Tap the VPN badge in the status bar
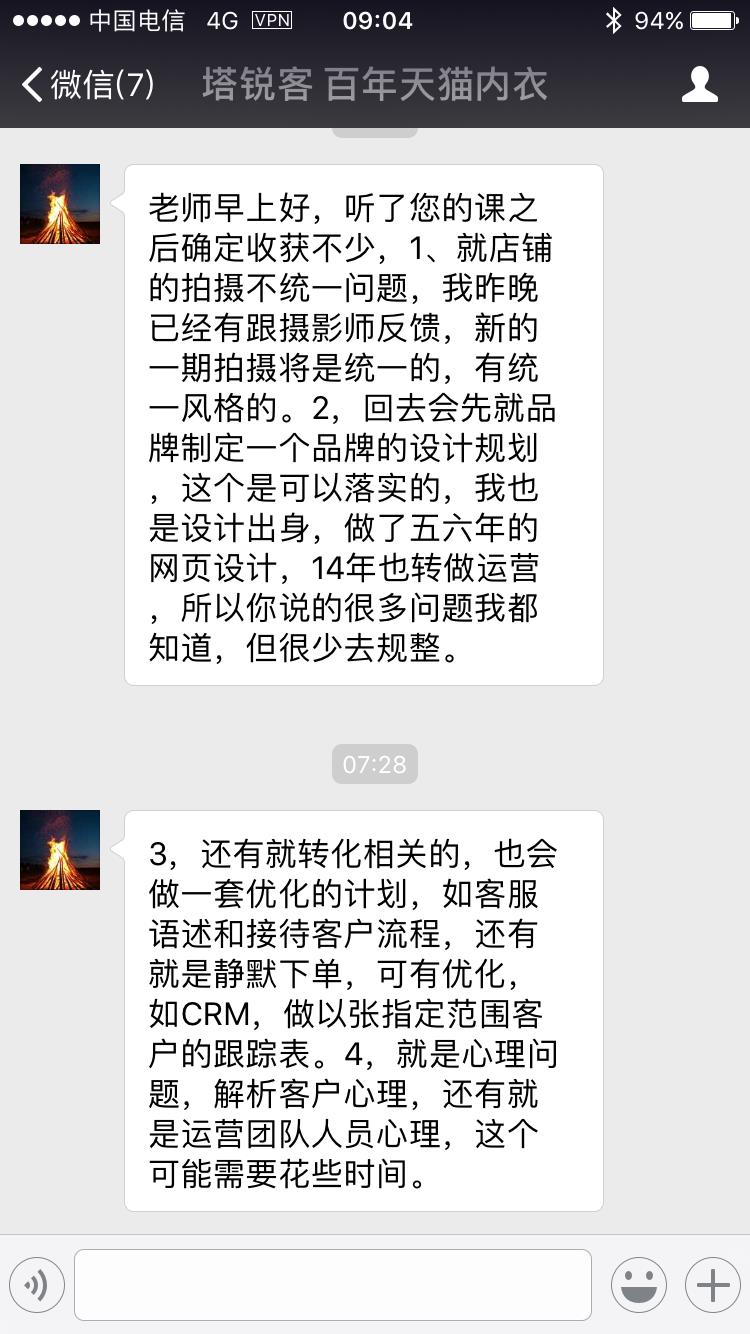The width and height of the screenshot is (750, 1334). pyautogui.click(x=271, y=18)
